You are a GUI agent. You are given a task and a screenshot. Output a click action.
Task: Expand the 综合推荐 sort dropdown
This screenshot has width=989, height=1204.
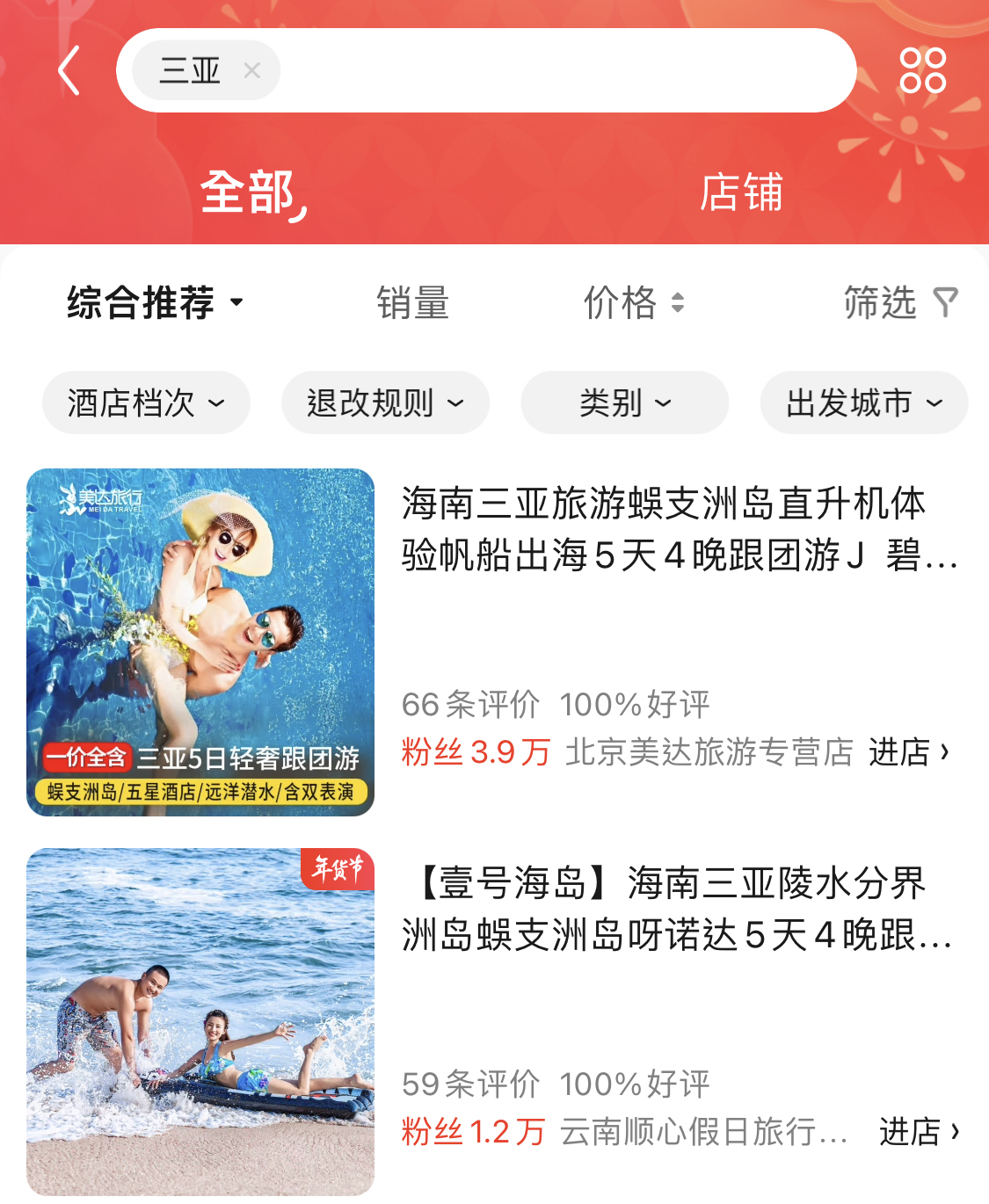(x=155, y=303)
